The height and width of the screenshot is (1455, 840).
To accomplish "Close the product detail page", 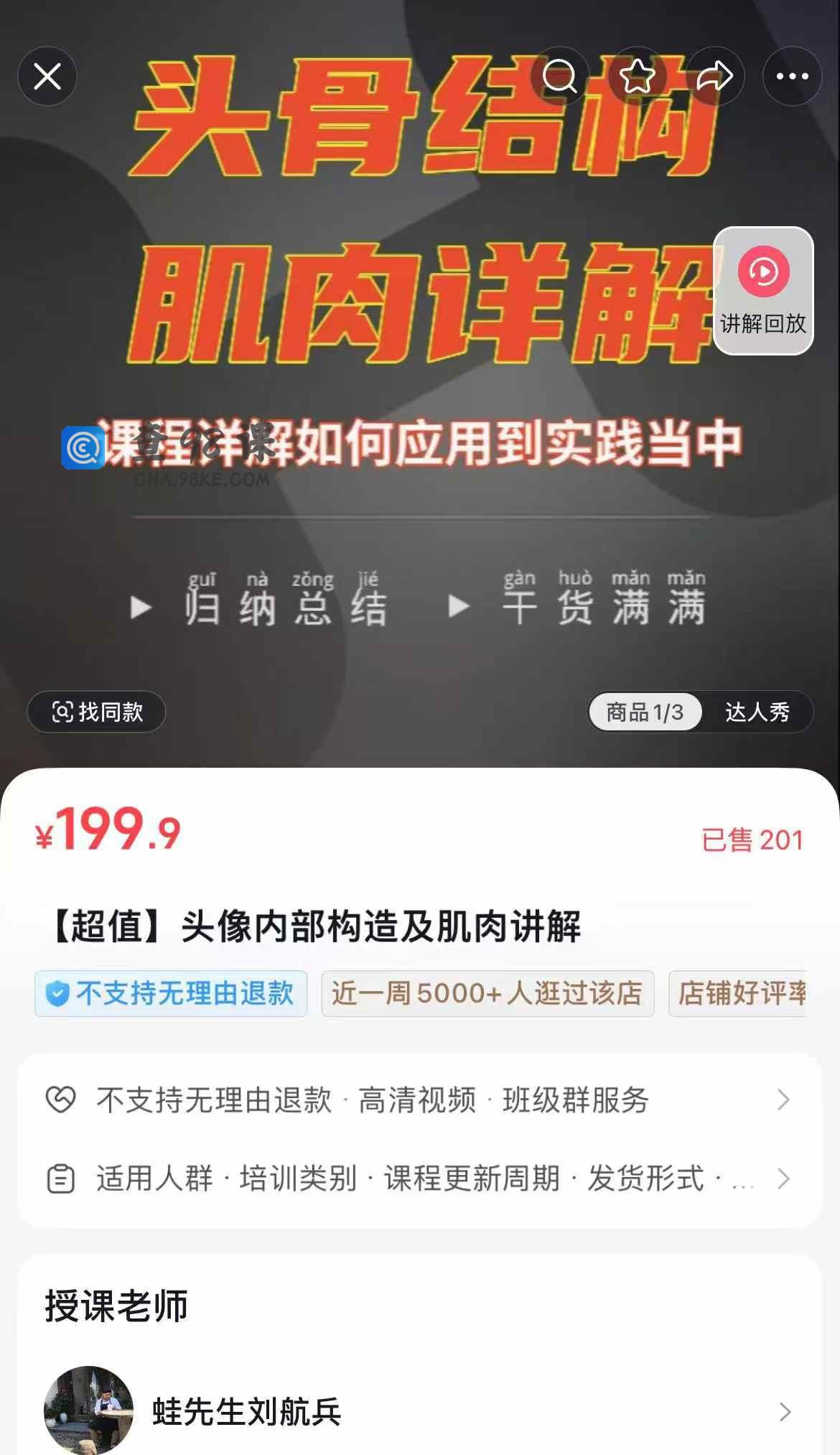I will click(47, 76).
